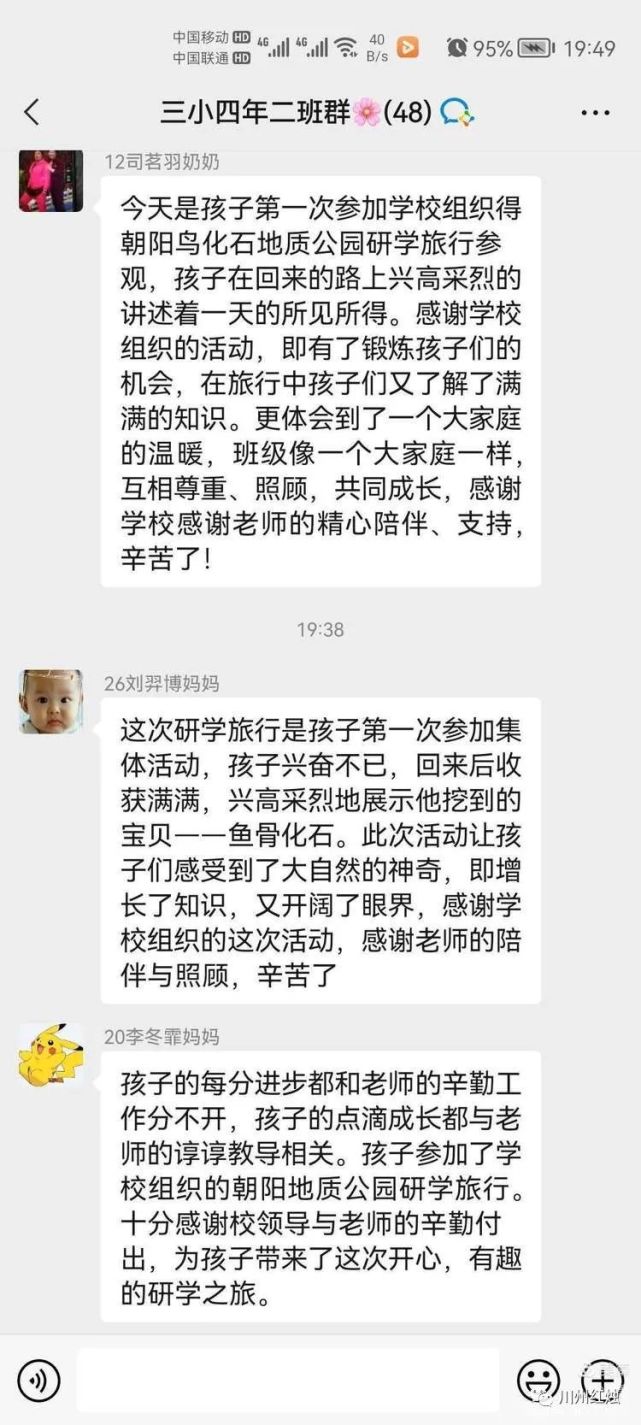Open the plus attachments menu
This screenshot has width=641, height=1425.
[x=602, y=1380]
